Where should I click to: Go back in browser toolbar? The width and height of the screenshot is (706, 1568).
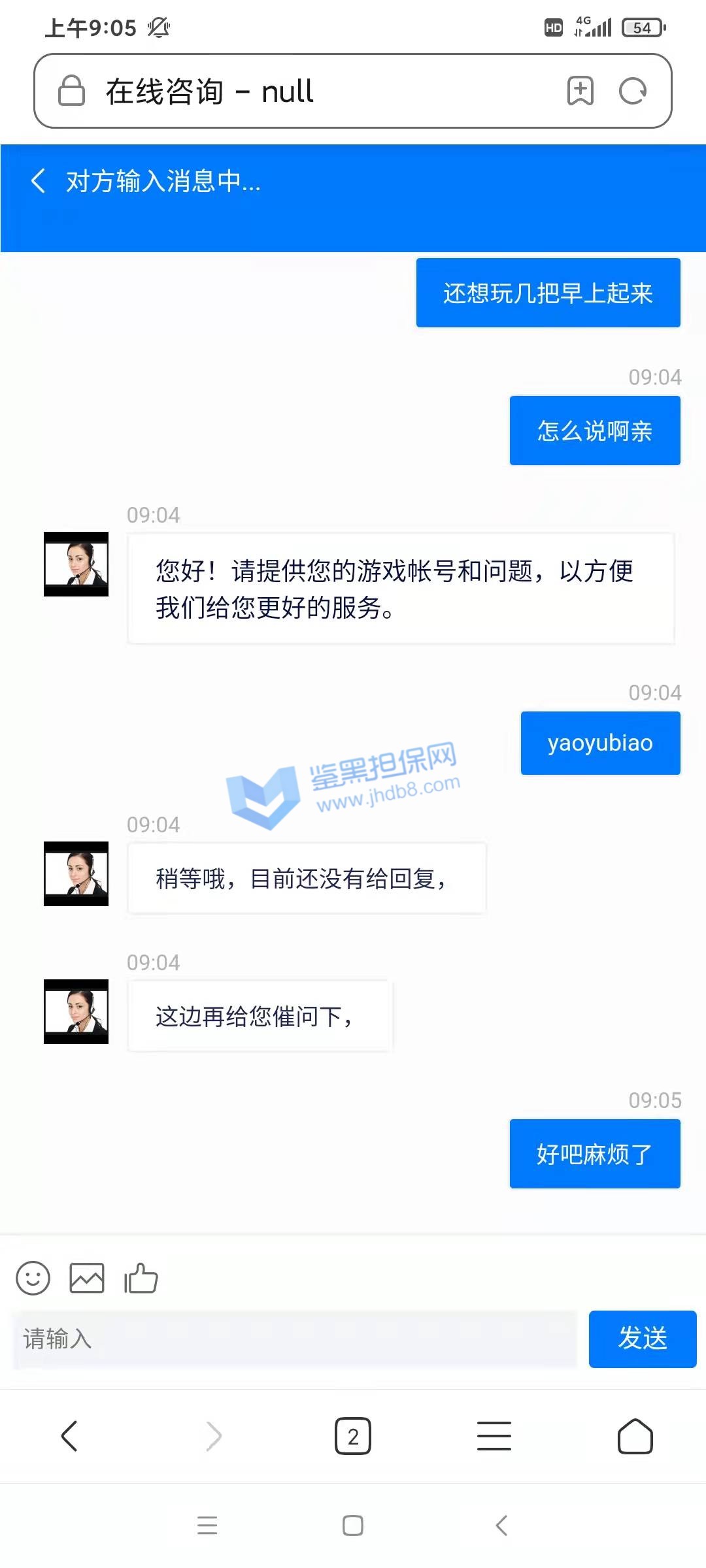pyautogui.click(x=69, y=1436)
